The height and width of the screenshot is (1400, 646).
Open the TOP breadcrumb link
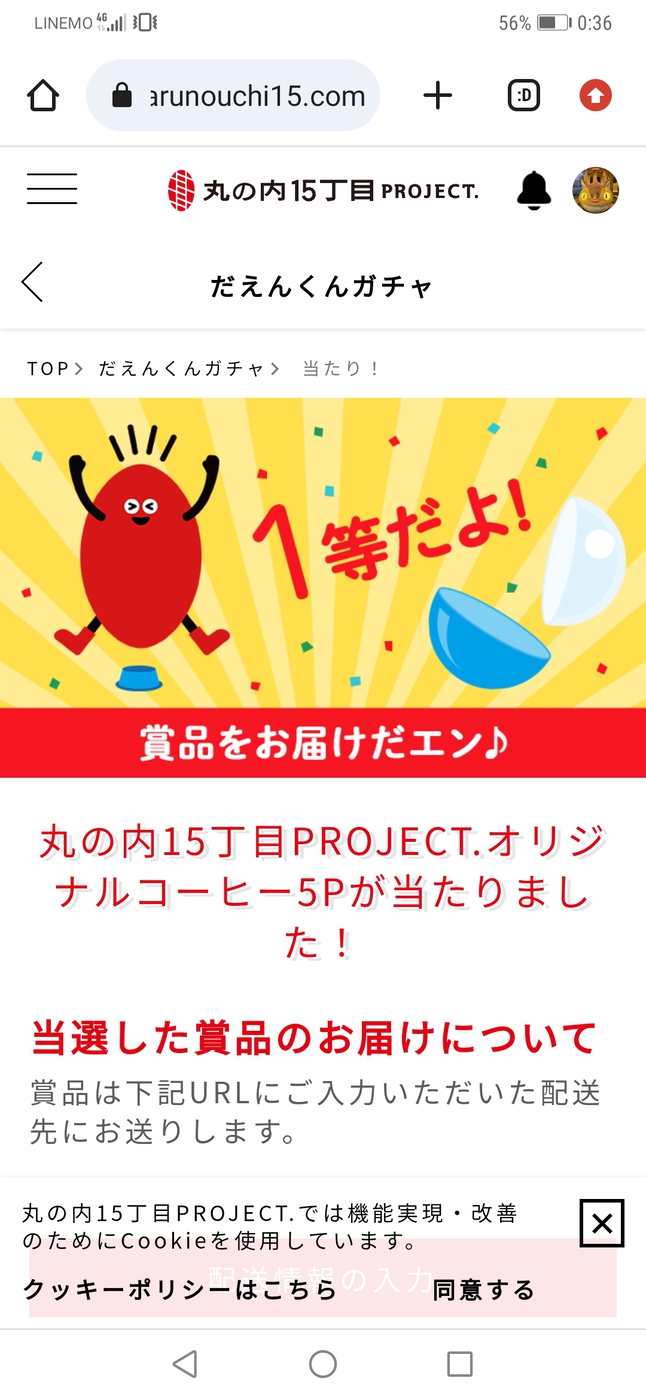tap(48, 369)
